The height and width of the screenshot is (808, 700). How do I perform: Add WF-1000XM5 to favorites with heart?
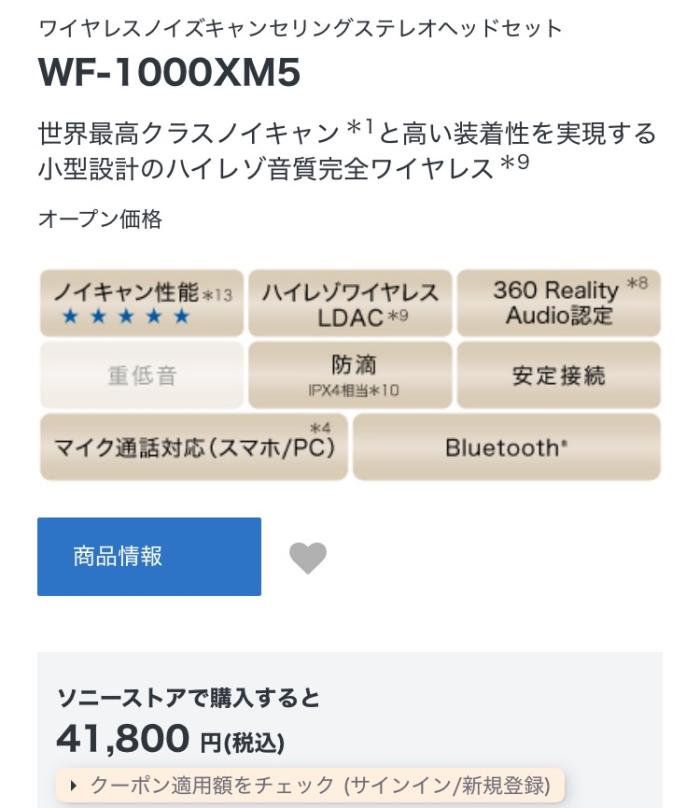tap(308, 558)
